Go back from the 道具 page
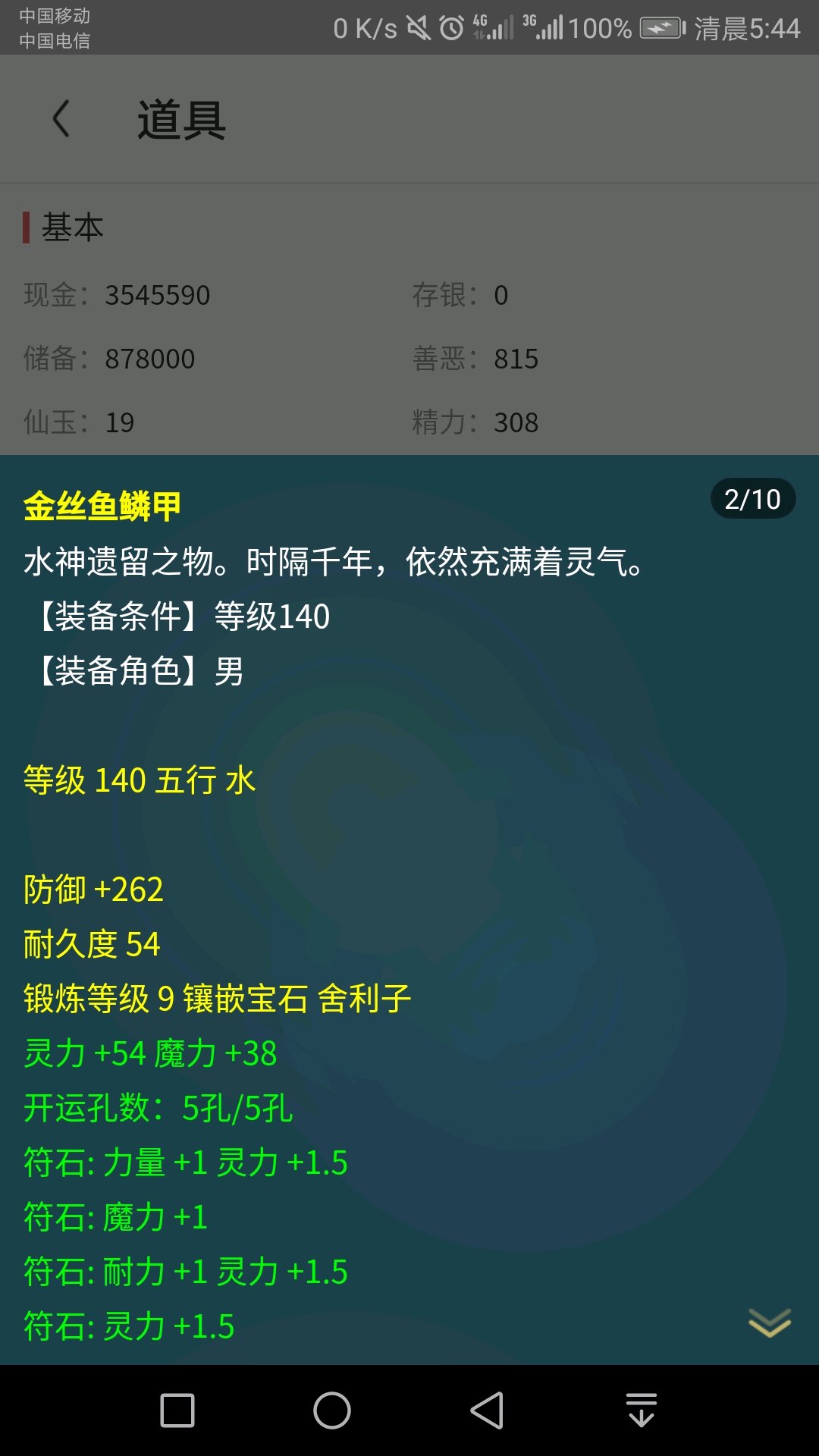This screenshot has height=1456, width=819. [x=61, y=119]
